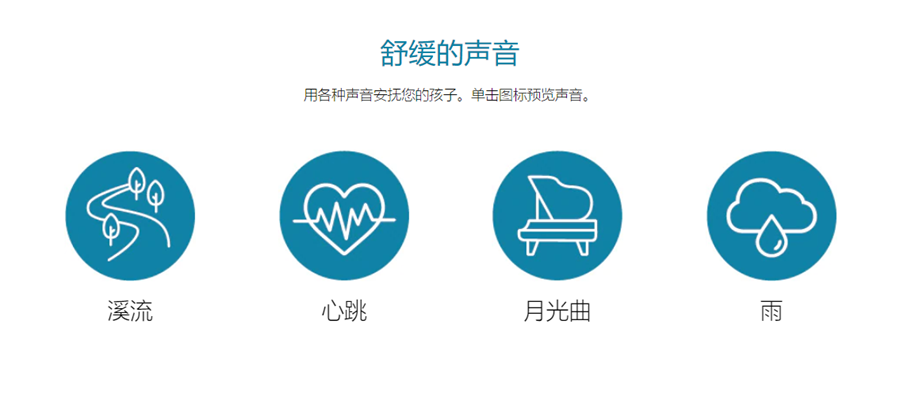Tap the piano icon for 月光曲
This screenshot has width=900, height=412.
(x=557, y=216)
